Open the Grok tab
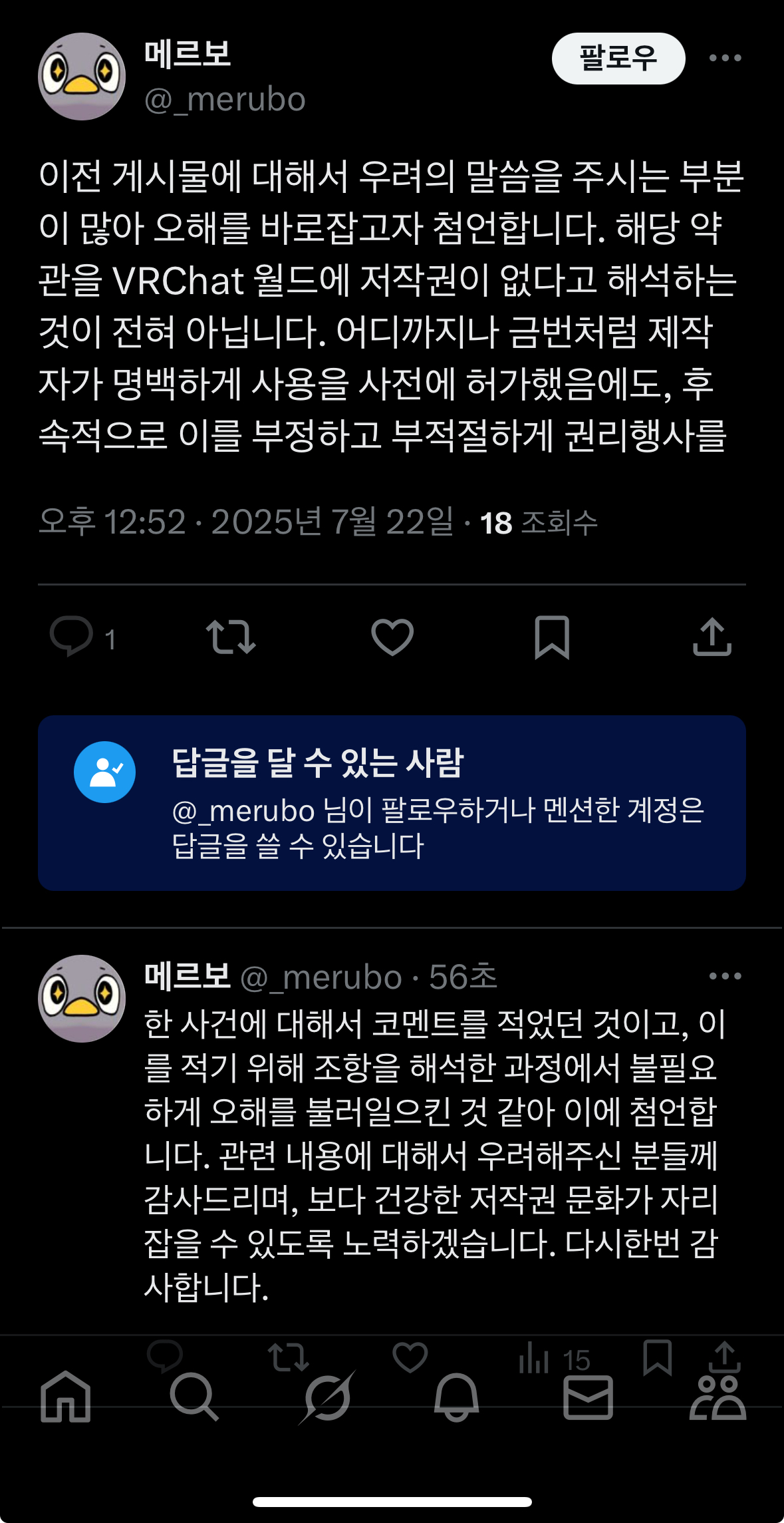 pos(327,1397)
